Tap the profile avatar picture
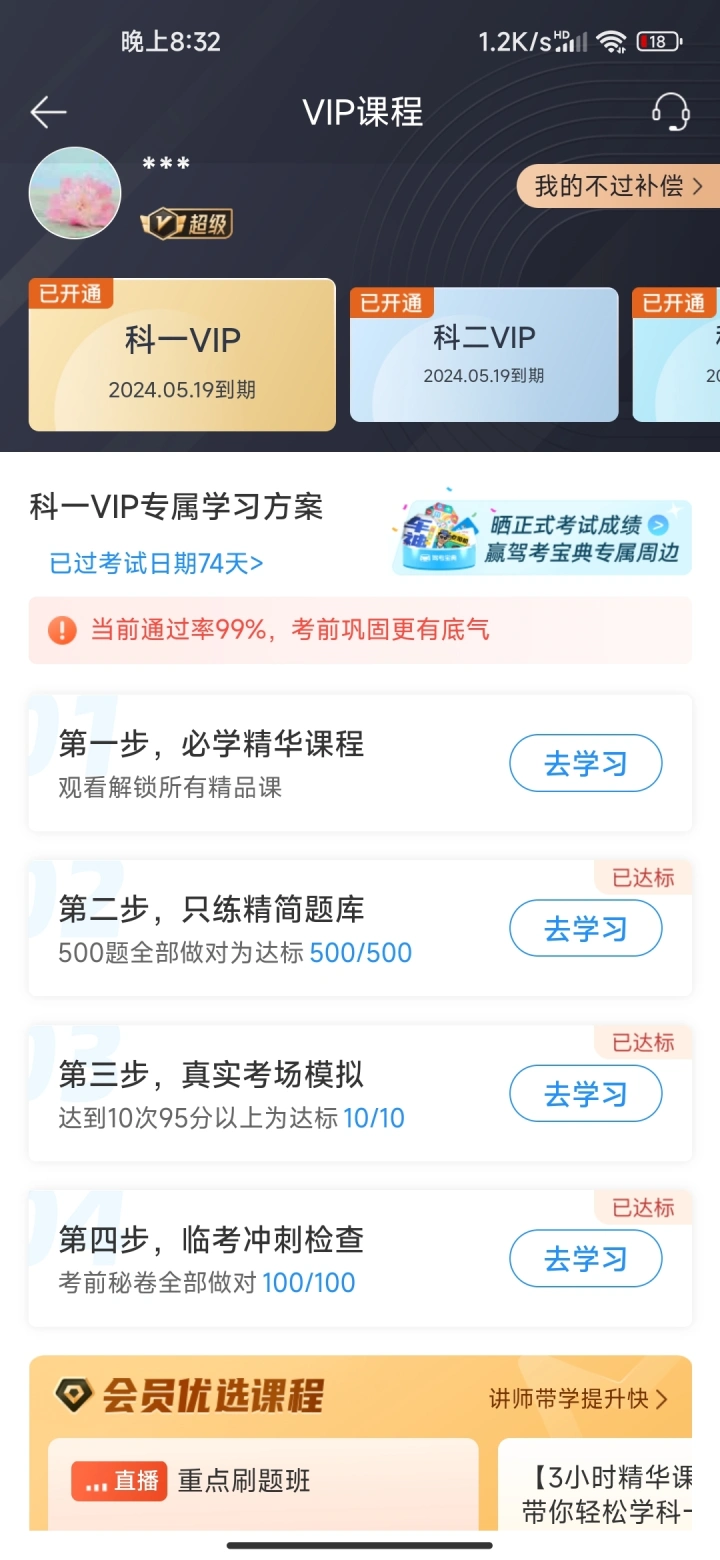Image resolution: width=720 pixels, height=1560 pixels. [75, 193]
